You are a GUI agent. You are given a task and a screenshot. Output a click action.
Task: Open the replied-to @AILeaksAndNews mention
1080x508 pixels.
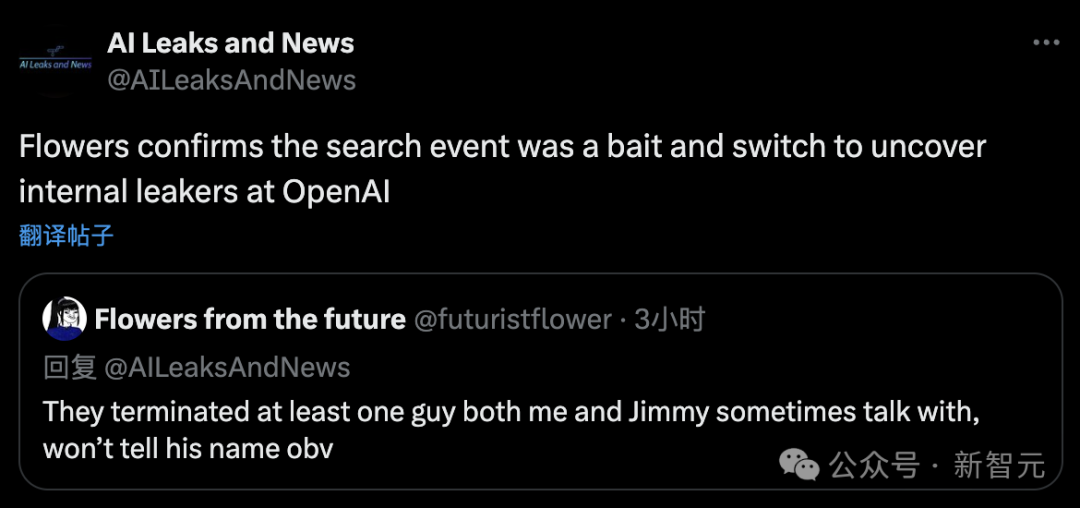[227, 367]
